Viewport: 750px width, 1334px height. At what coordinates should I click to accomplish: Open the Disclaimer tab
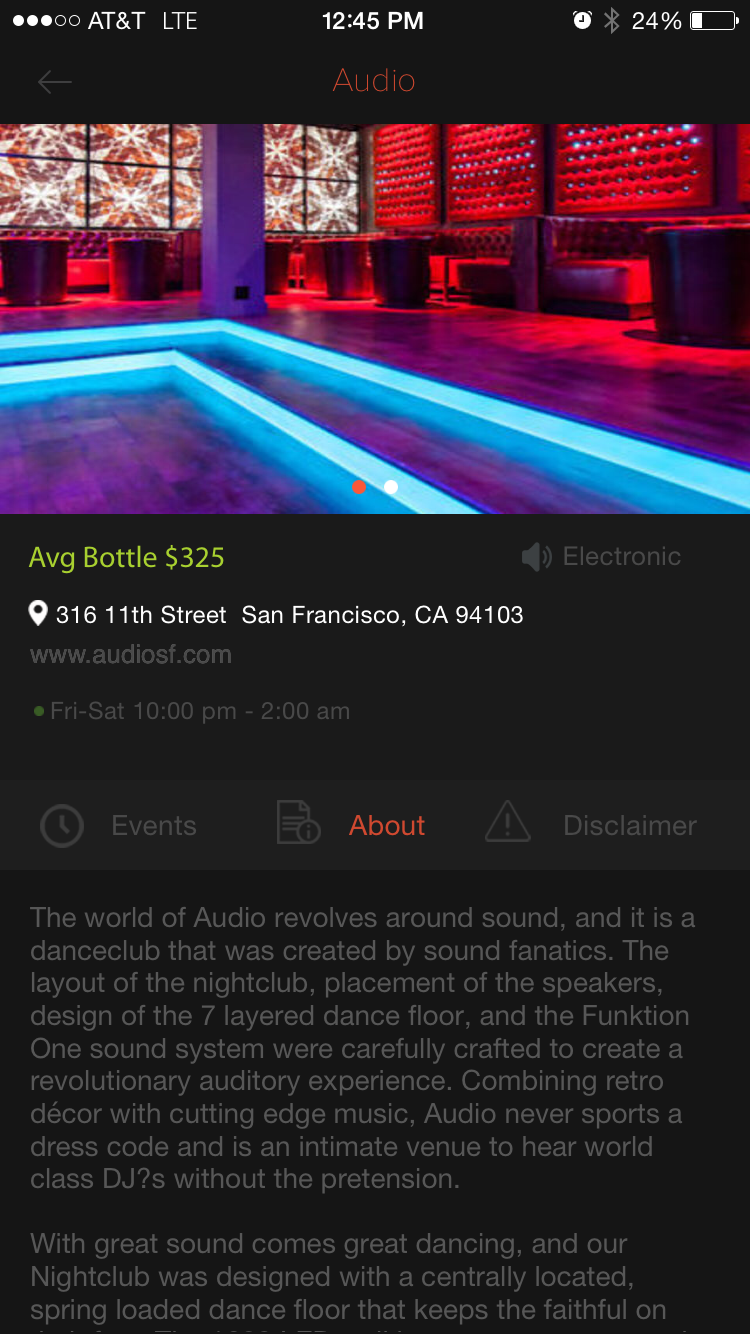[x=592, y=826]
